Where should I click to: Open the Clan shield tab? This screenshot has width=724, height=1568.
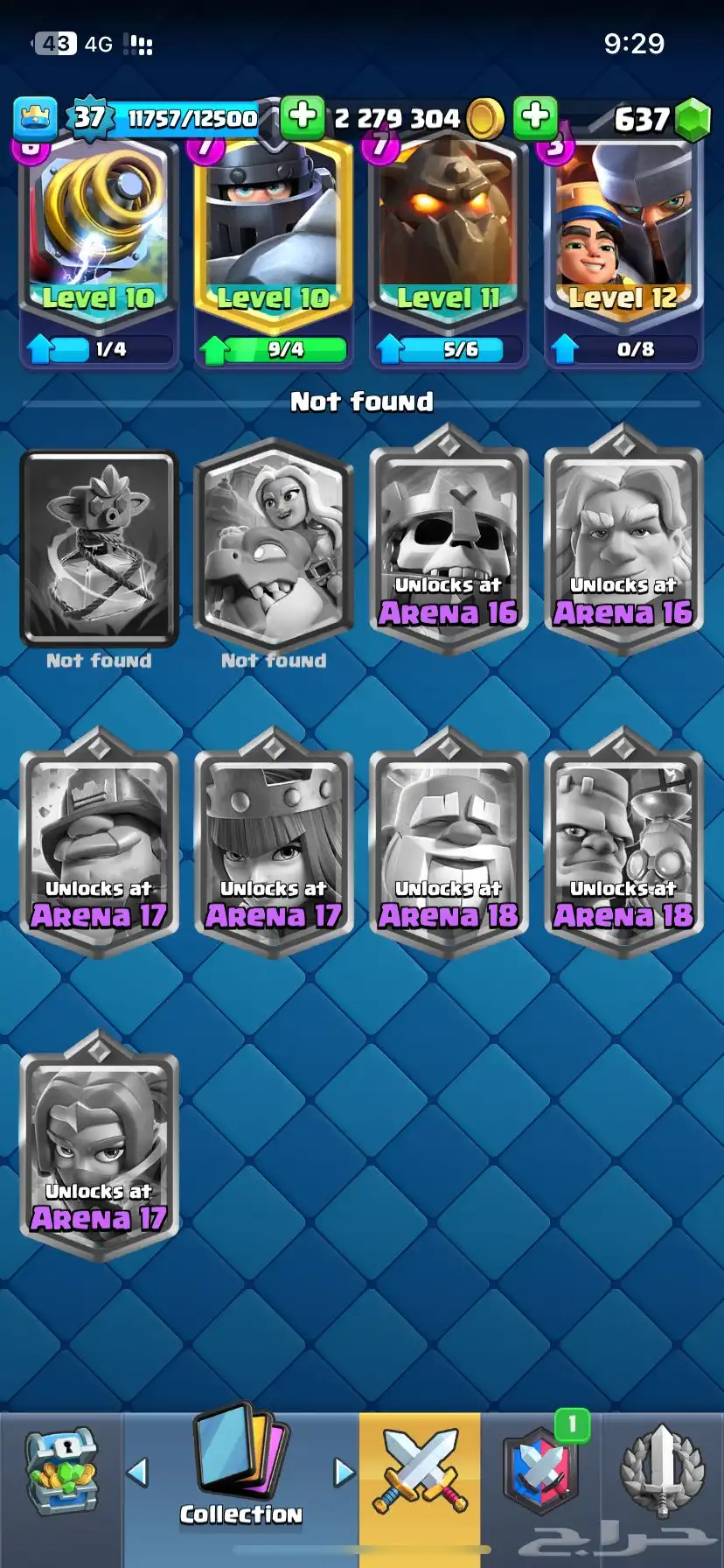click(540, 1472)
